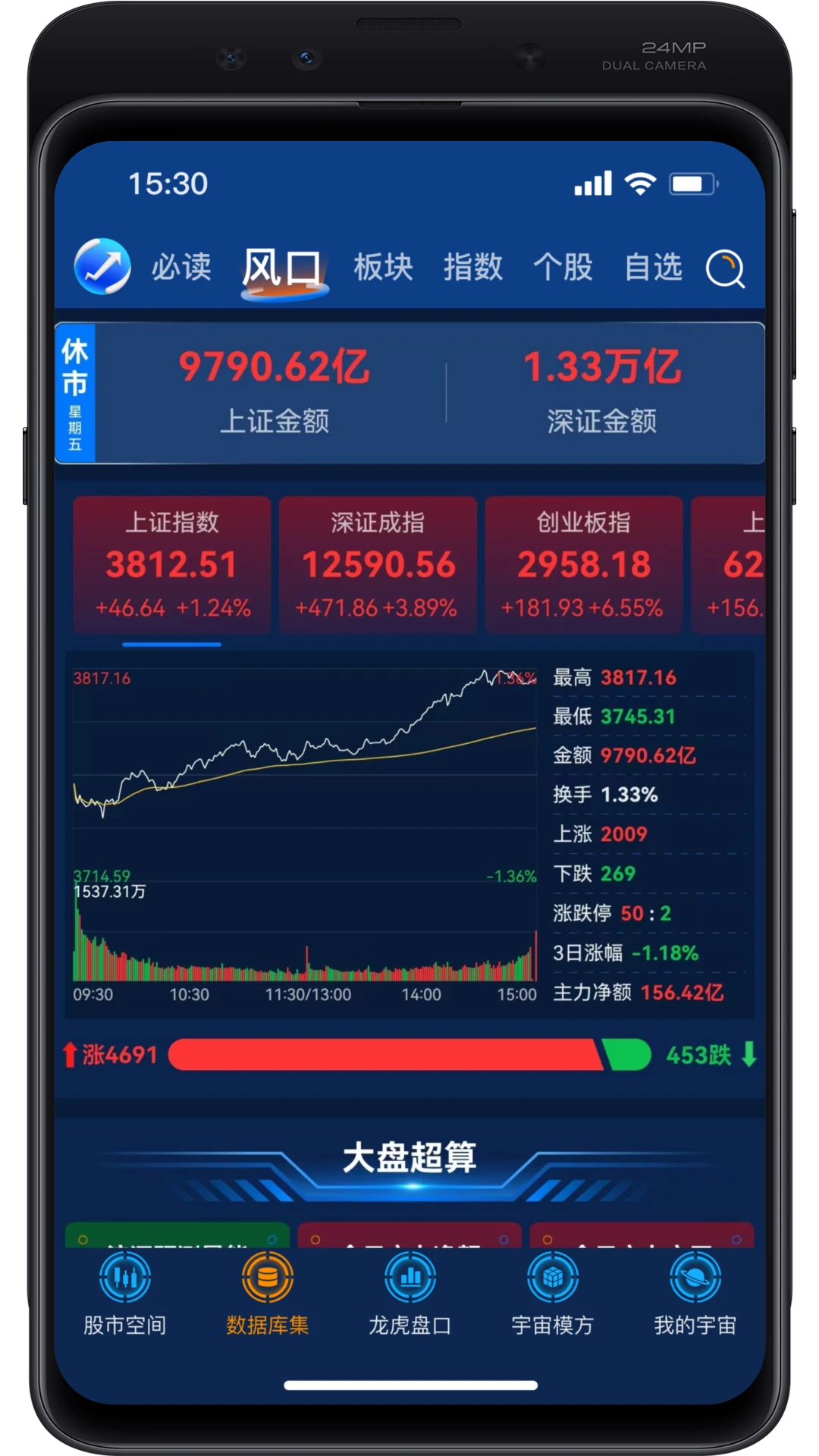The image size is (819, 1456).
Task: Open search with the magnifier icon
Action: click(726, 269)
